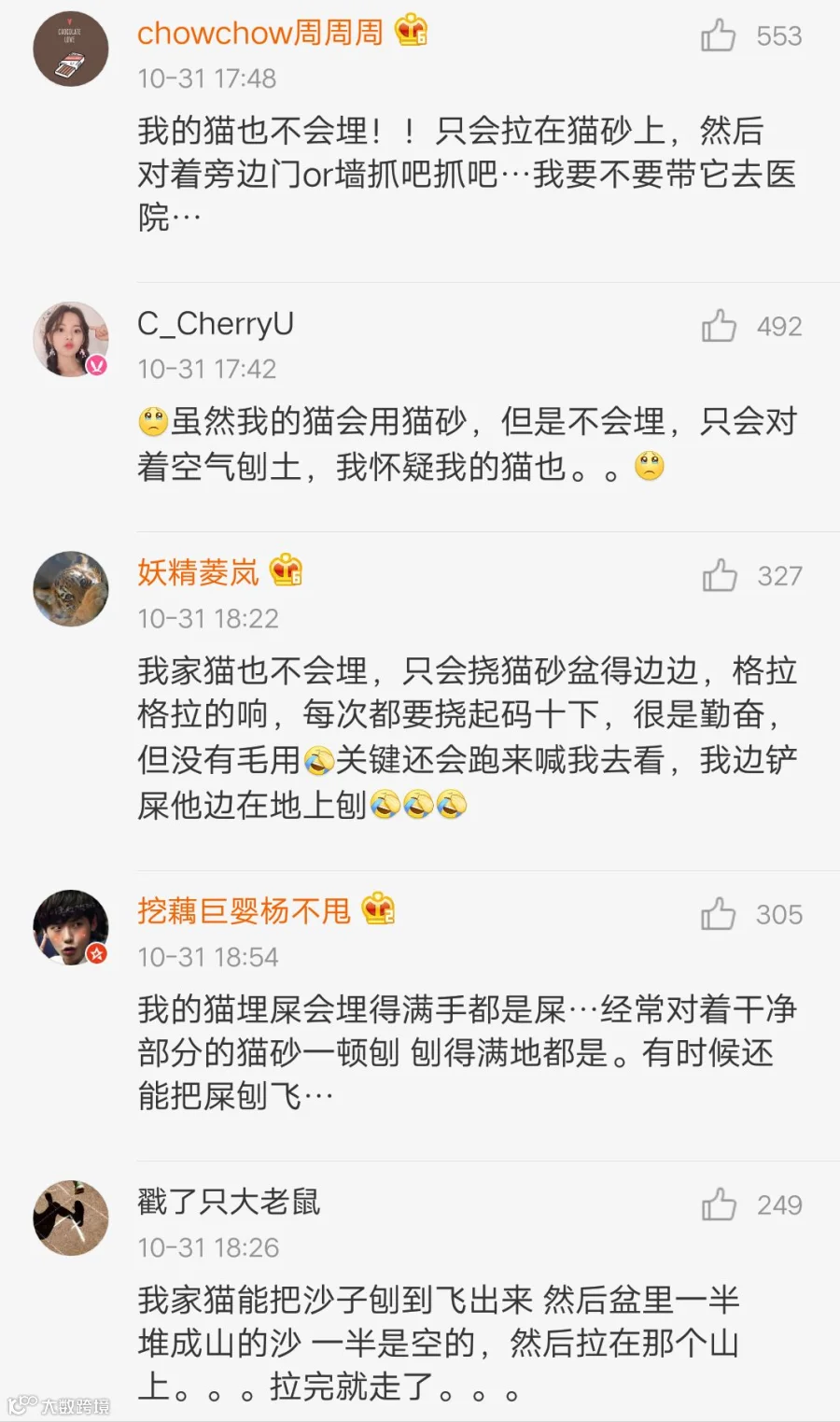840x1422 pixels.
Task: Like the comment by 妖精菱岚
Action: click(720, 575)
